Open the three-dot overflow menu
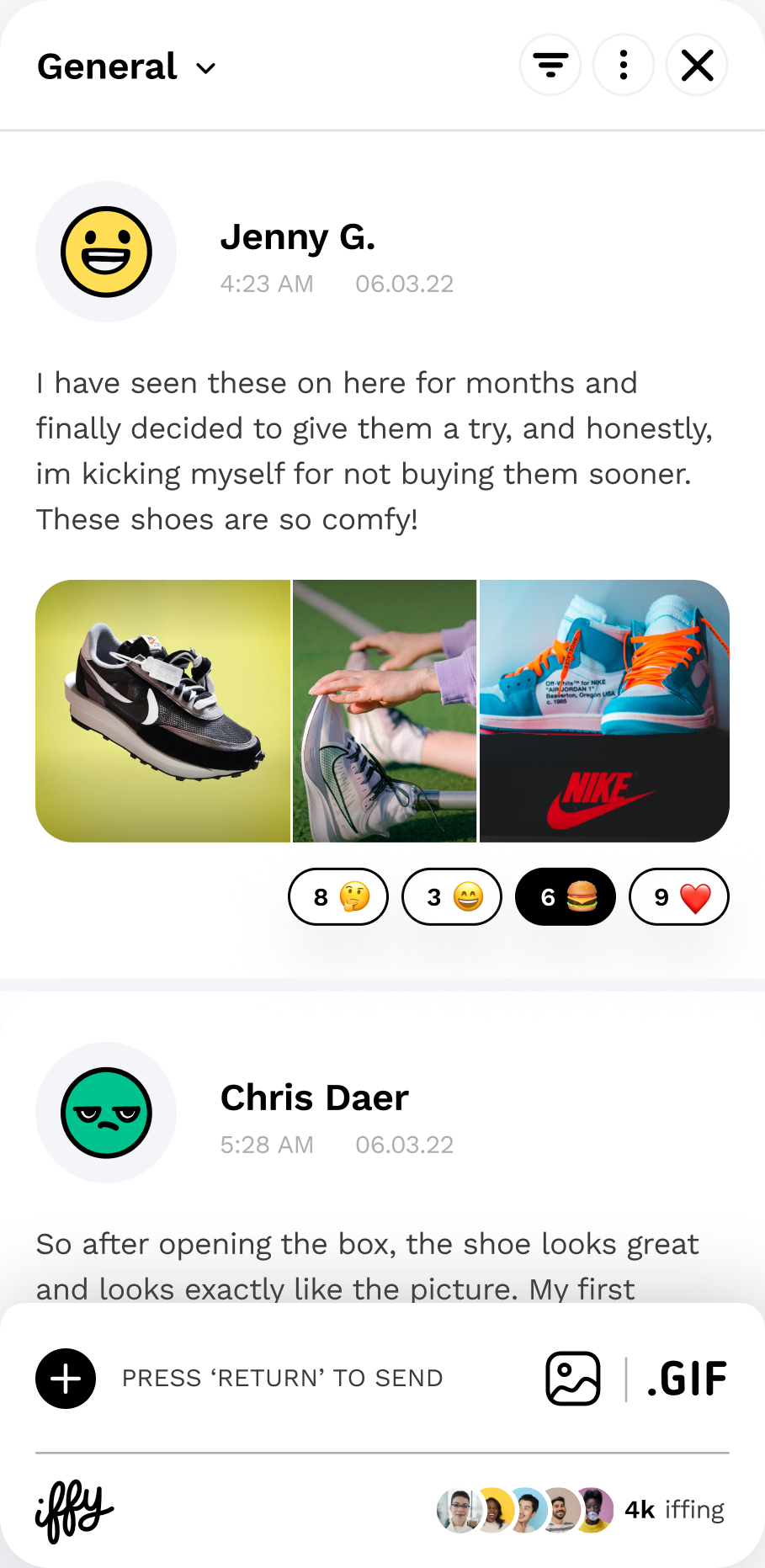765x1568 pixels. click(624, 65)
